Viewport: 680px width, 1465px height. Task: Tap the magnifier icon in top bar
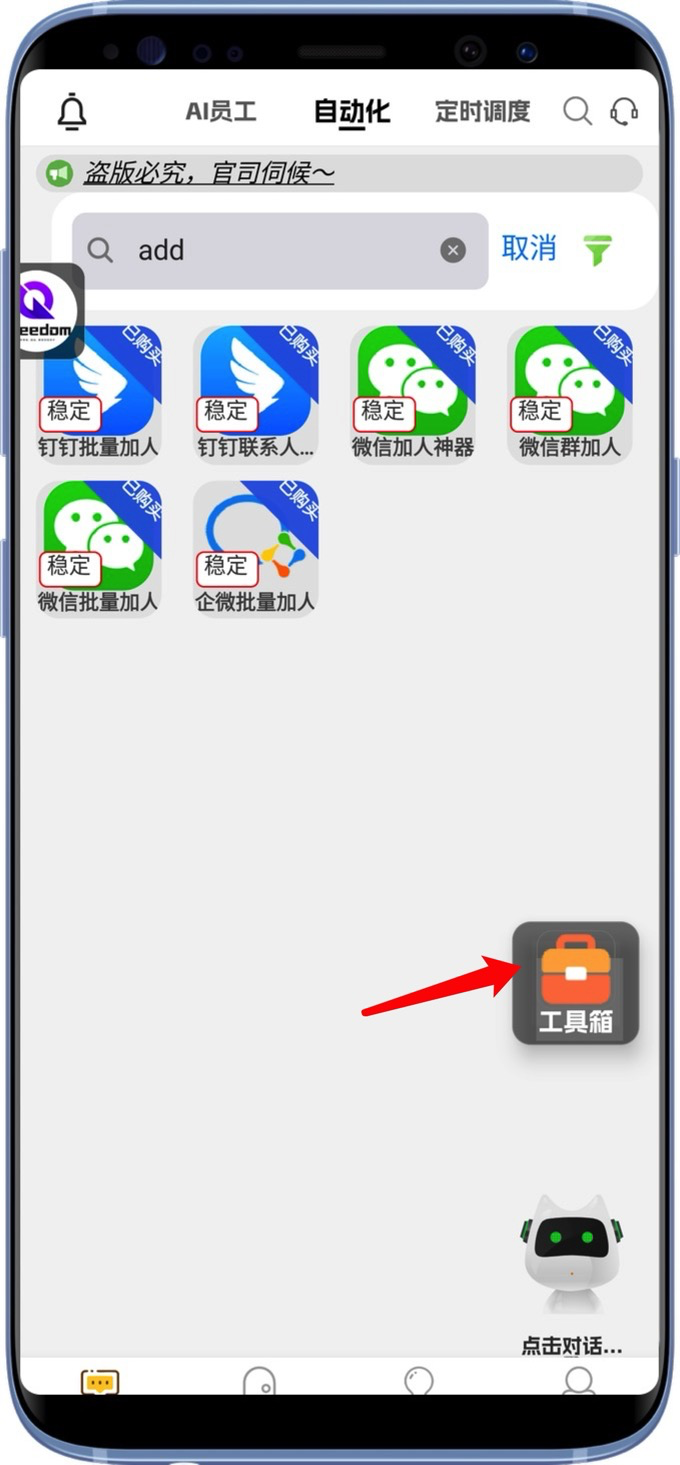pos(577,111)
